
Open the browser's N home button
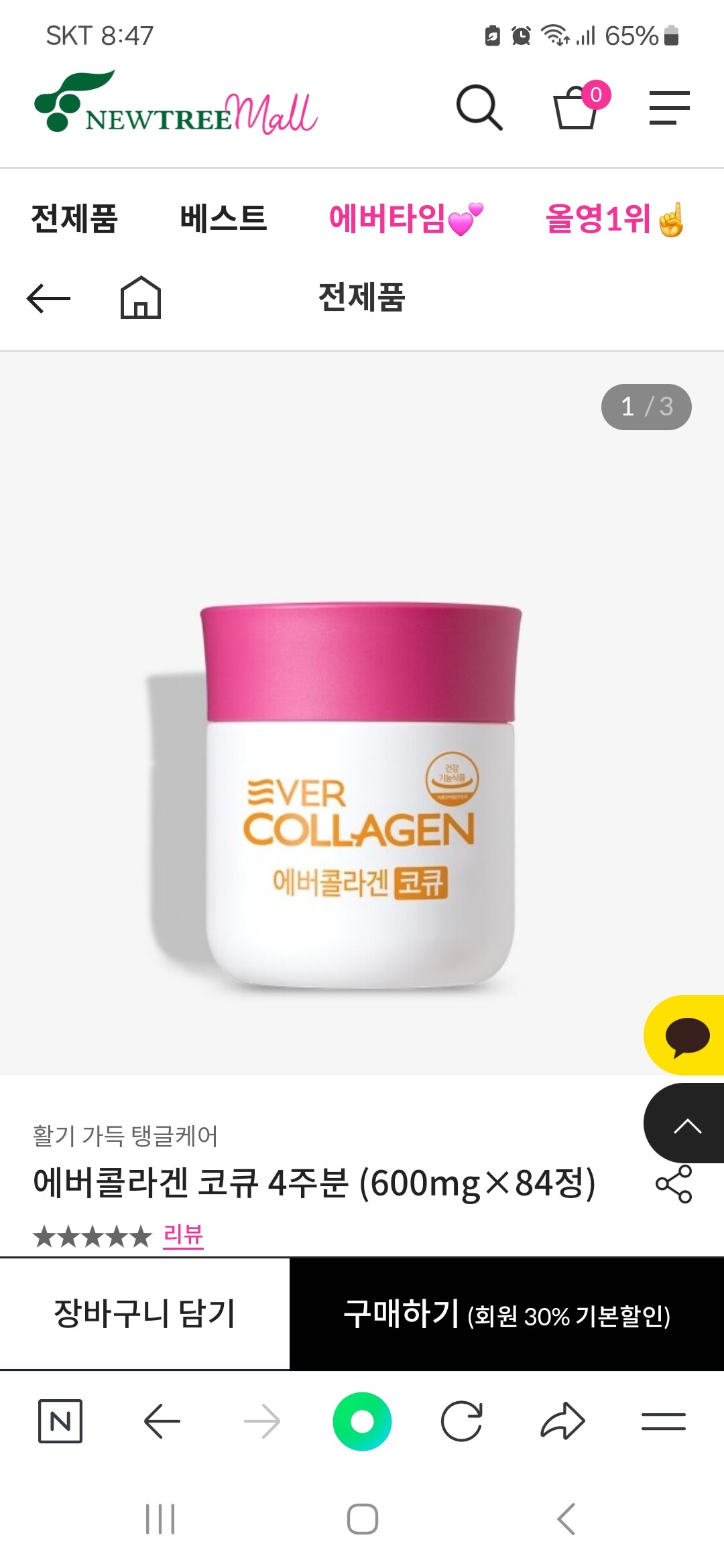[60, 1421]
